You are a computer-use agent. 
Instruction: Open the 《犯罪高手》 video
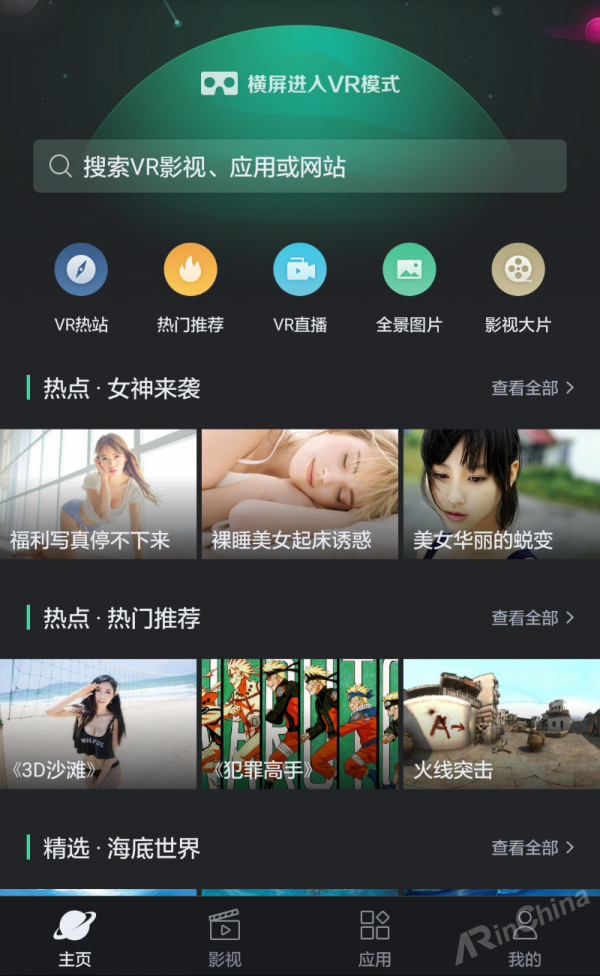pyautogui.click(x=300, y=723)
